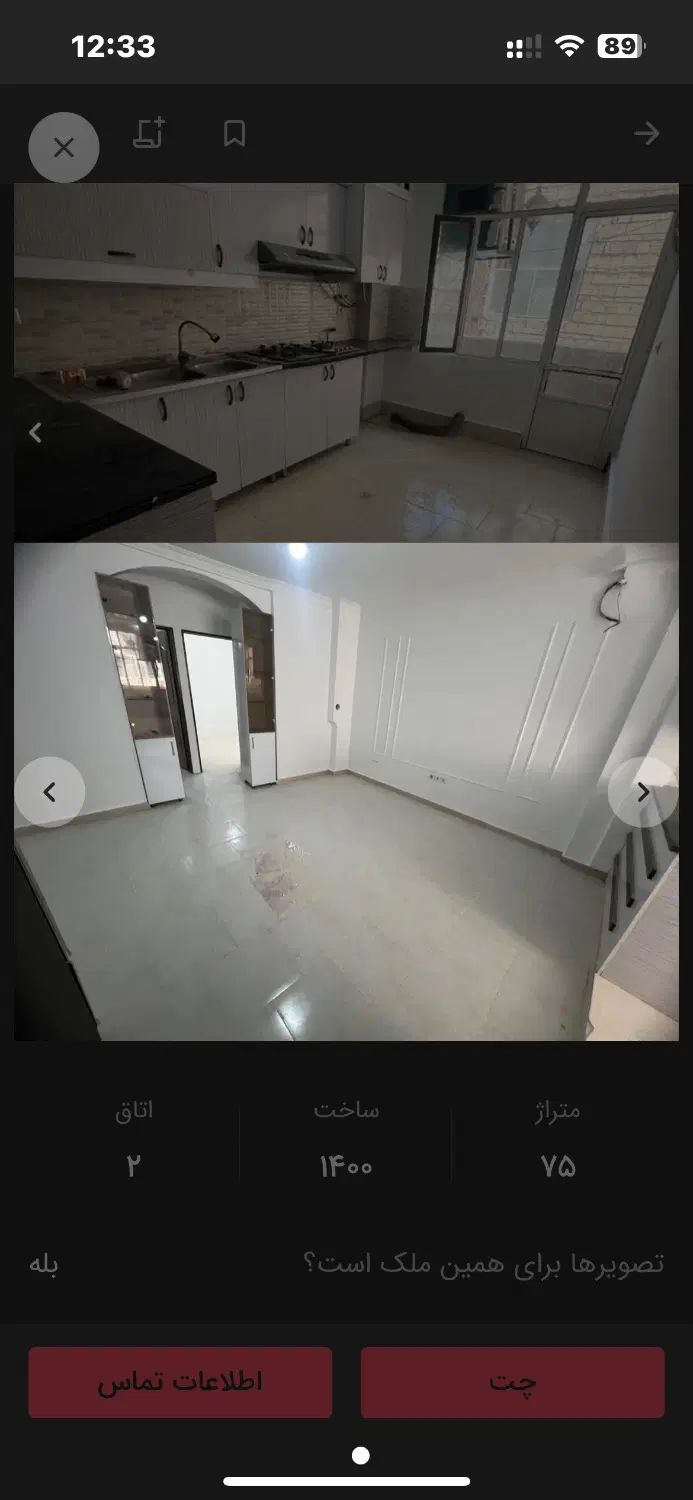Go back using the arrow icon
693x1500 pixels.
pyautogui.click(x=647, y=134)
